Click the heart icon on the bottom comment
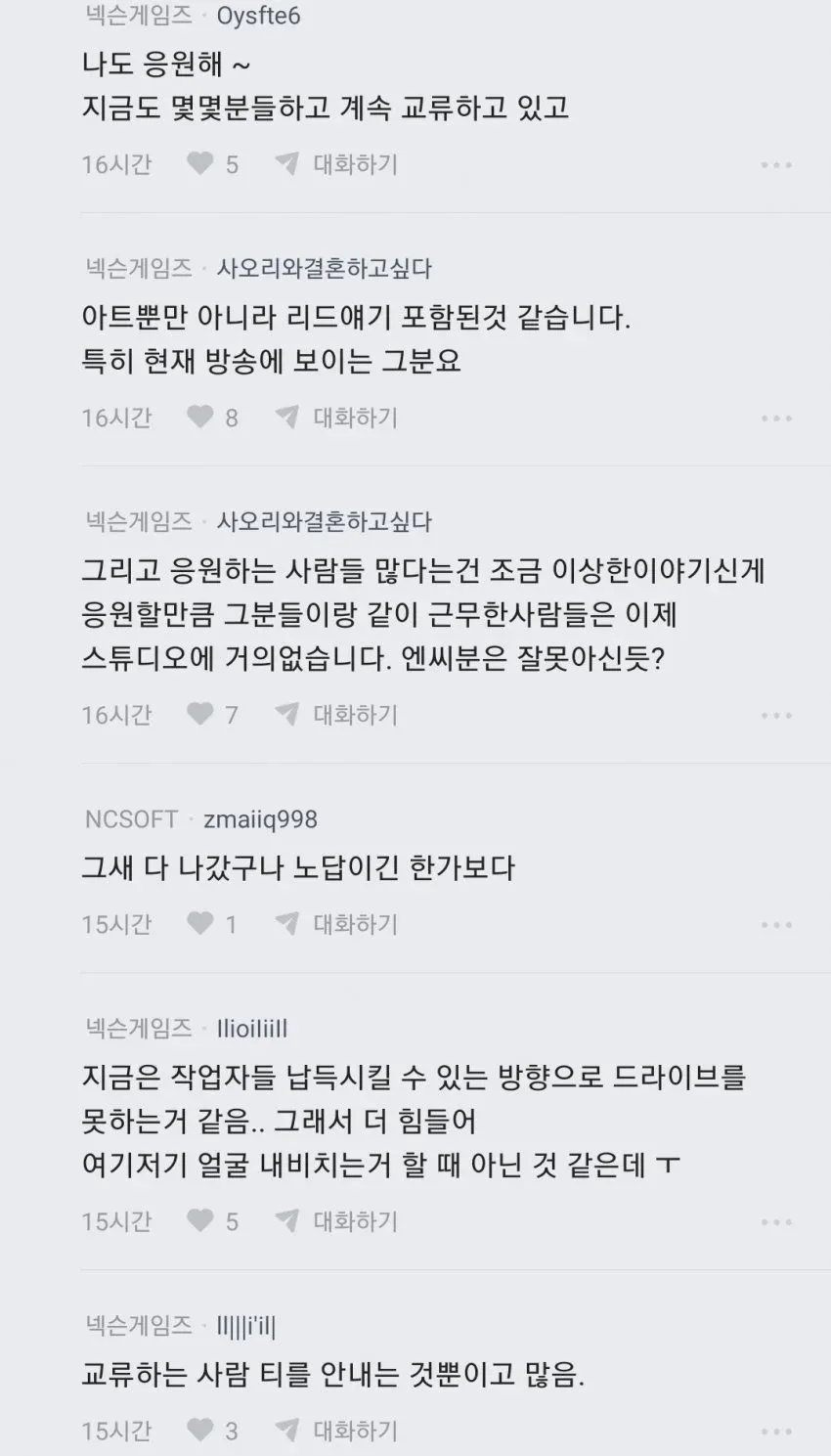The image size is (831, 1456). (201, 1430)
